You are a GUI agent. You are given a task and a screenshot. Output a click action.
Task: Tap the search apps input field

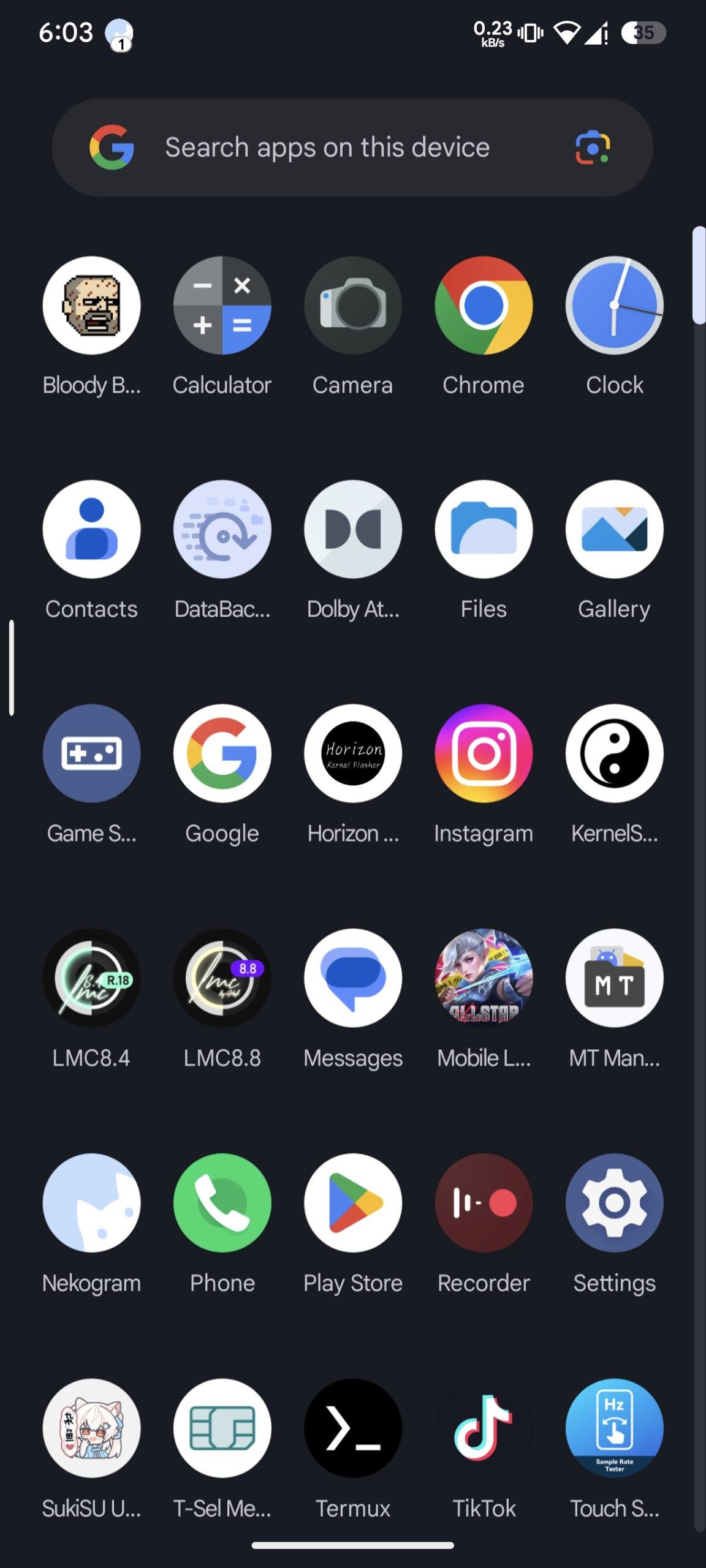(x=327, y=148)
